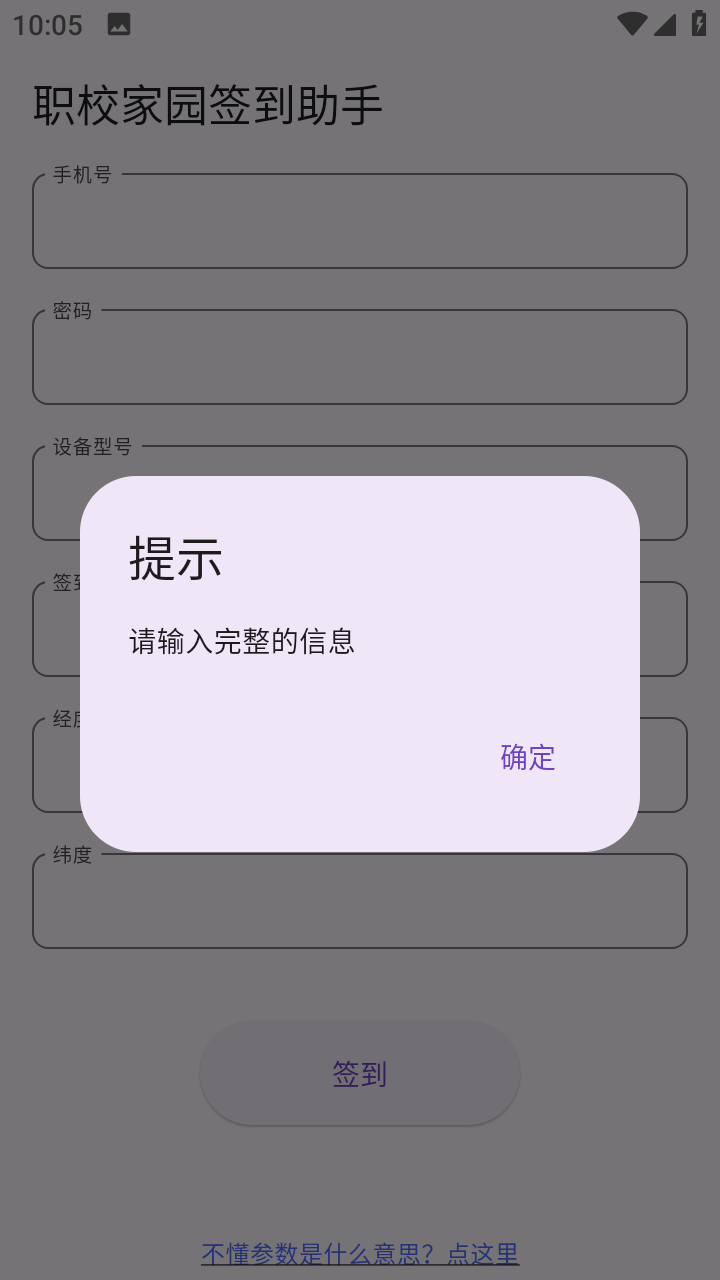Tap 确定 to dismiss the dialog

(x=526, y=759)
